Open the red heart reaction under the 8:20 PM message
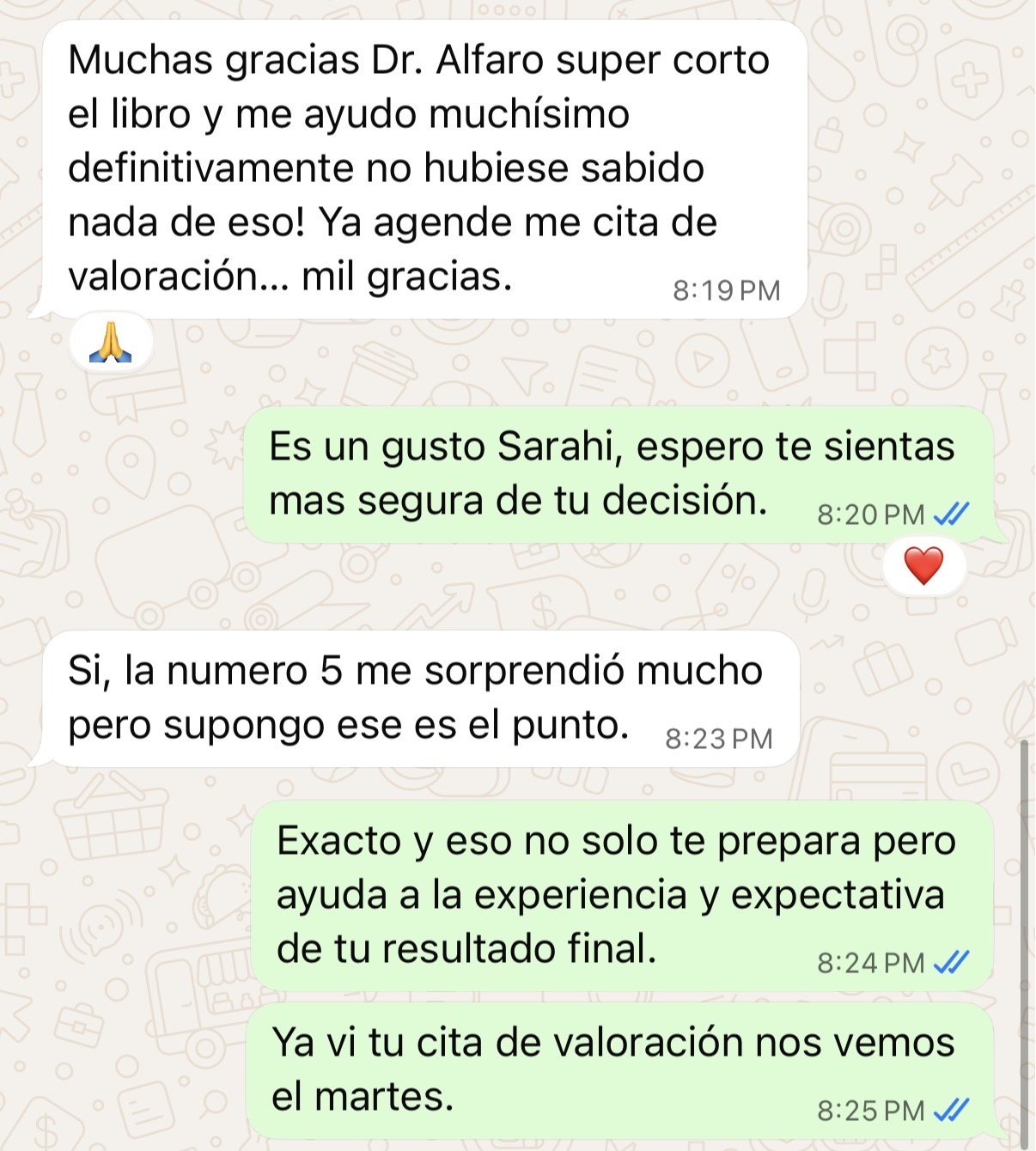 [x=924, y=566]
